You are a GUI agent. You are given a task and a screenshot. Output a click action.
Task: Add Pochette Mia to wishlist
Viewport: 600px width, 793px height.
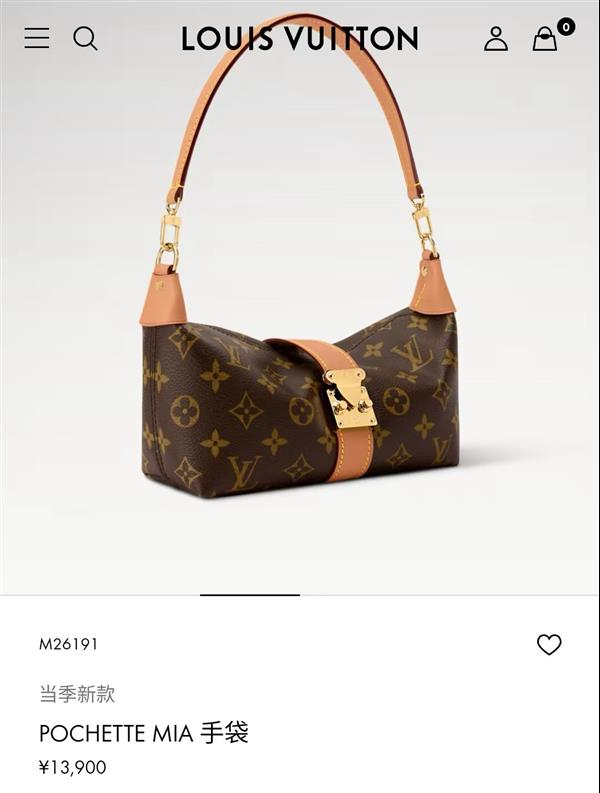click(x=549, y=645)
